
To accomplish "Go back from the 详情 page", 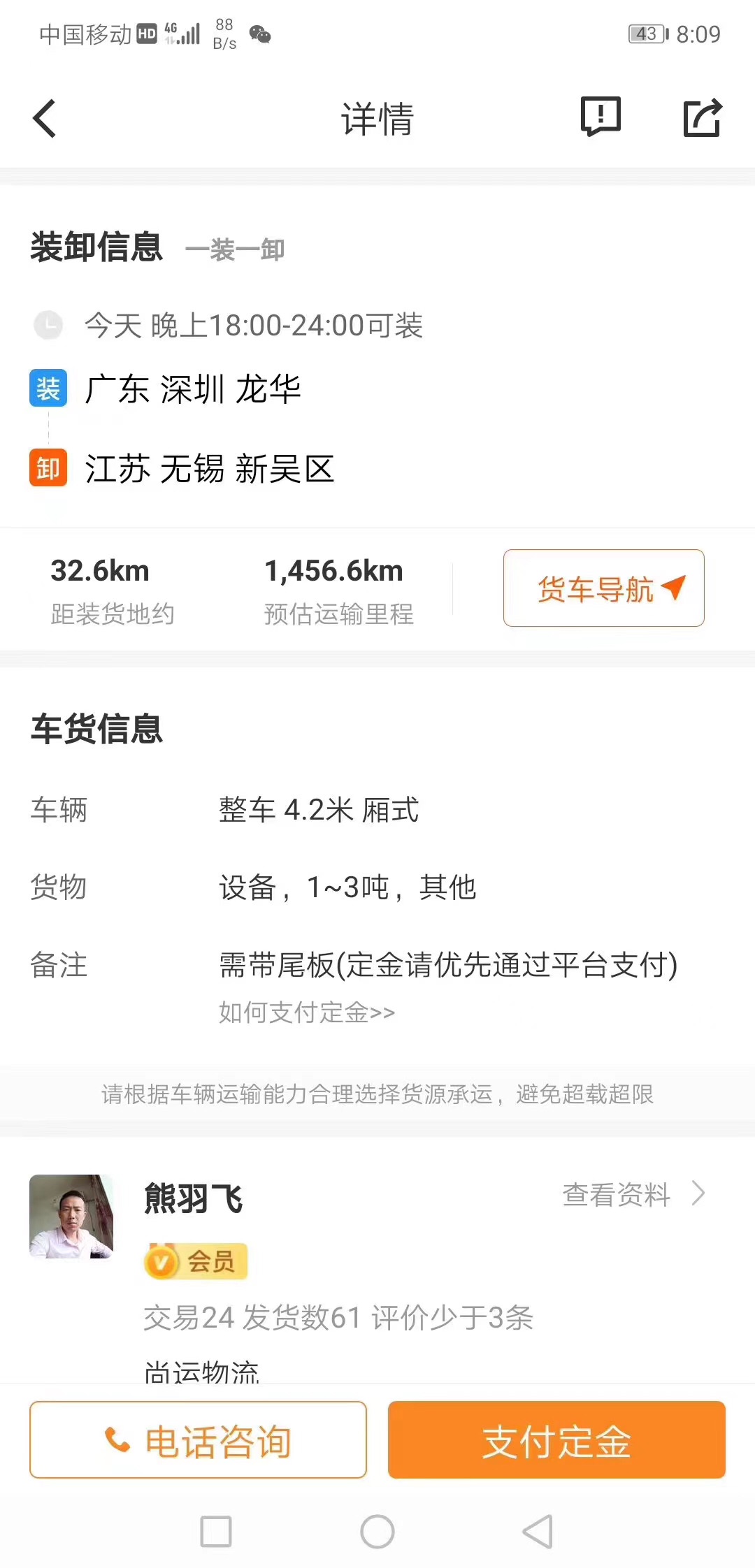I will pos(45,118).
